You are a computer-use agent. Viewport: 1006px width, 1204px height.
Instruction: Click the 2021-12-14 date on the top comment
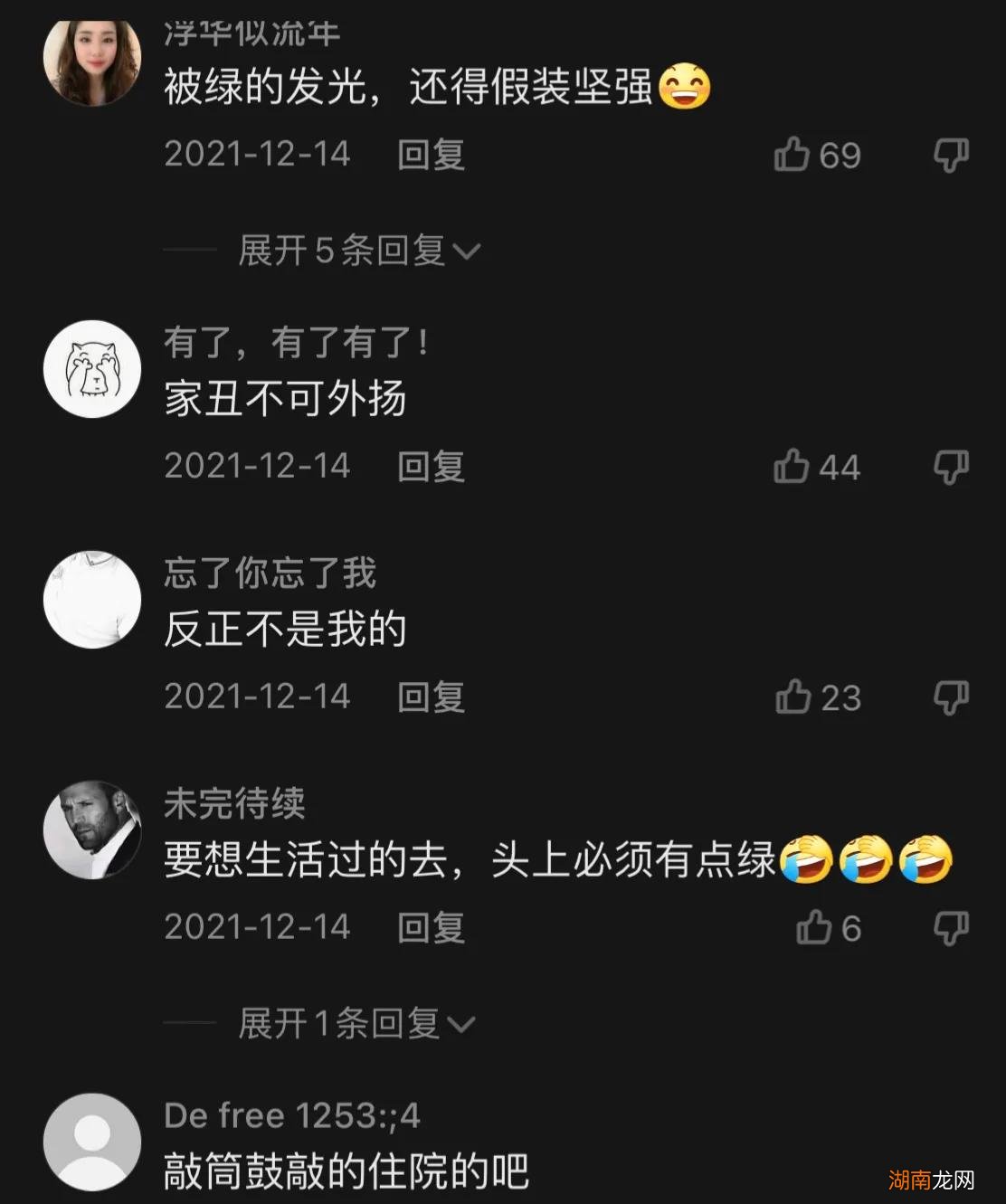click(x=256, y=155)
